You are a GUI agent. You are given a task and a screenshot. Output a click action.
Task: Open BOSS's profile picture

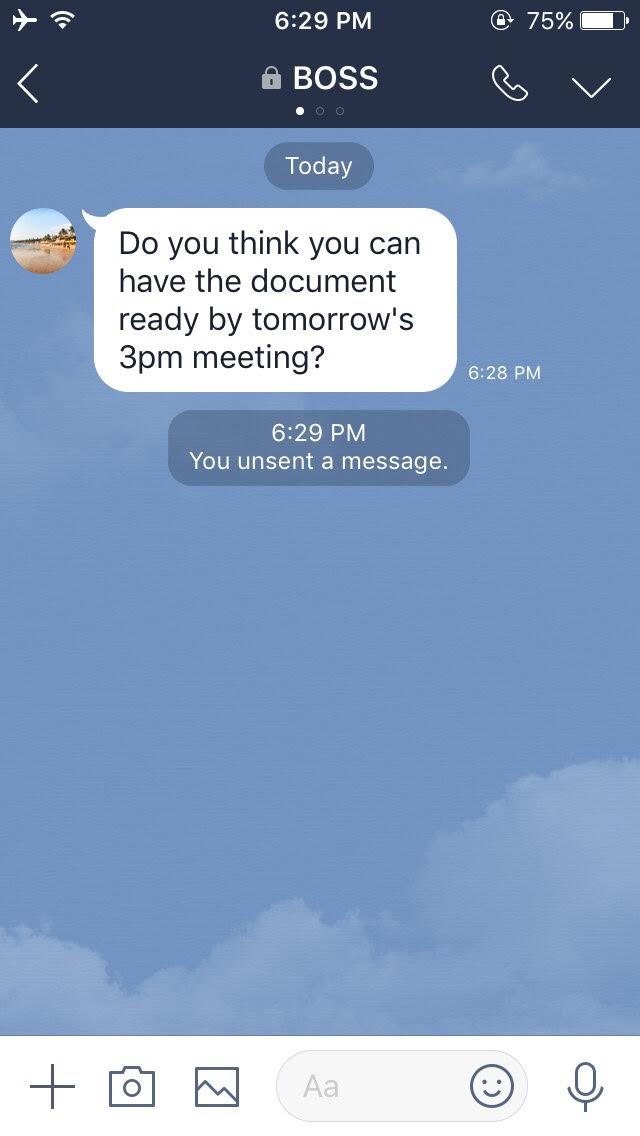[x=43, y=241]
